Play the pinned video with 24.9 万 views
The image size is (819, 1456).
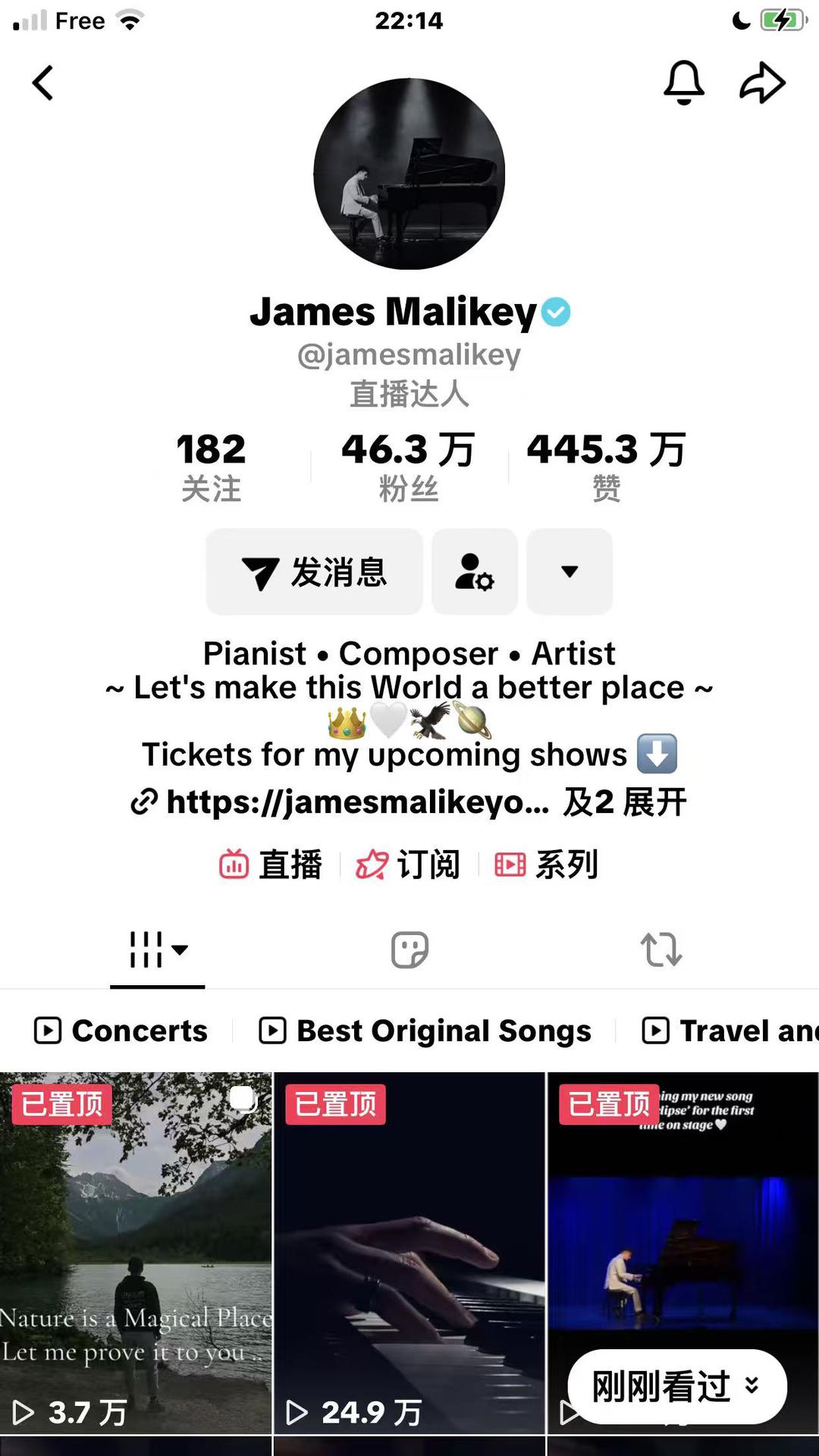point(409,1251)
